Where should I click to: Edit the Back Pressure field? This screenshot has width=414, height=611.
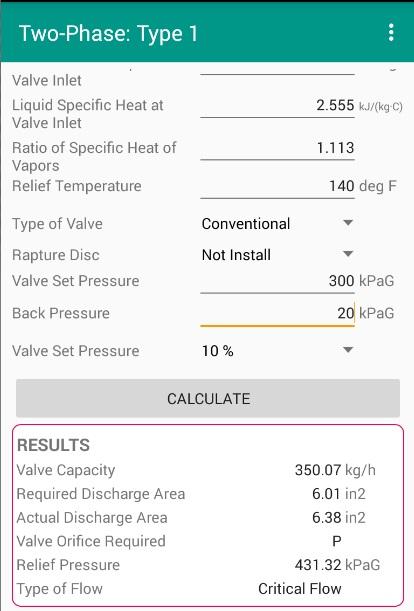[277, 314]
